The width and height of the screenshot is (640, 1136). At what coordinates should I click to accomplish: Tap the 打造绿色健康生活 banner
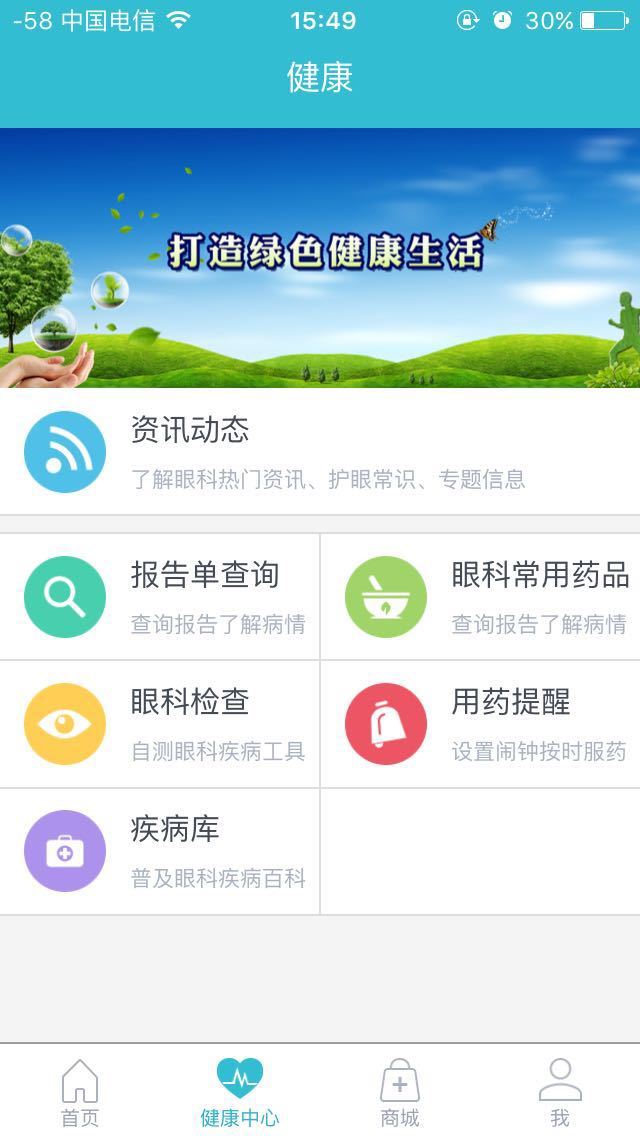pos(320,258)
